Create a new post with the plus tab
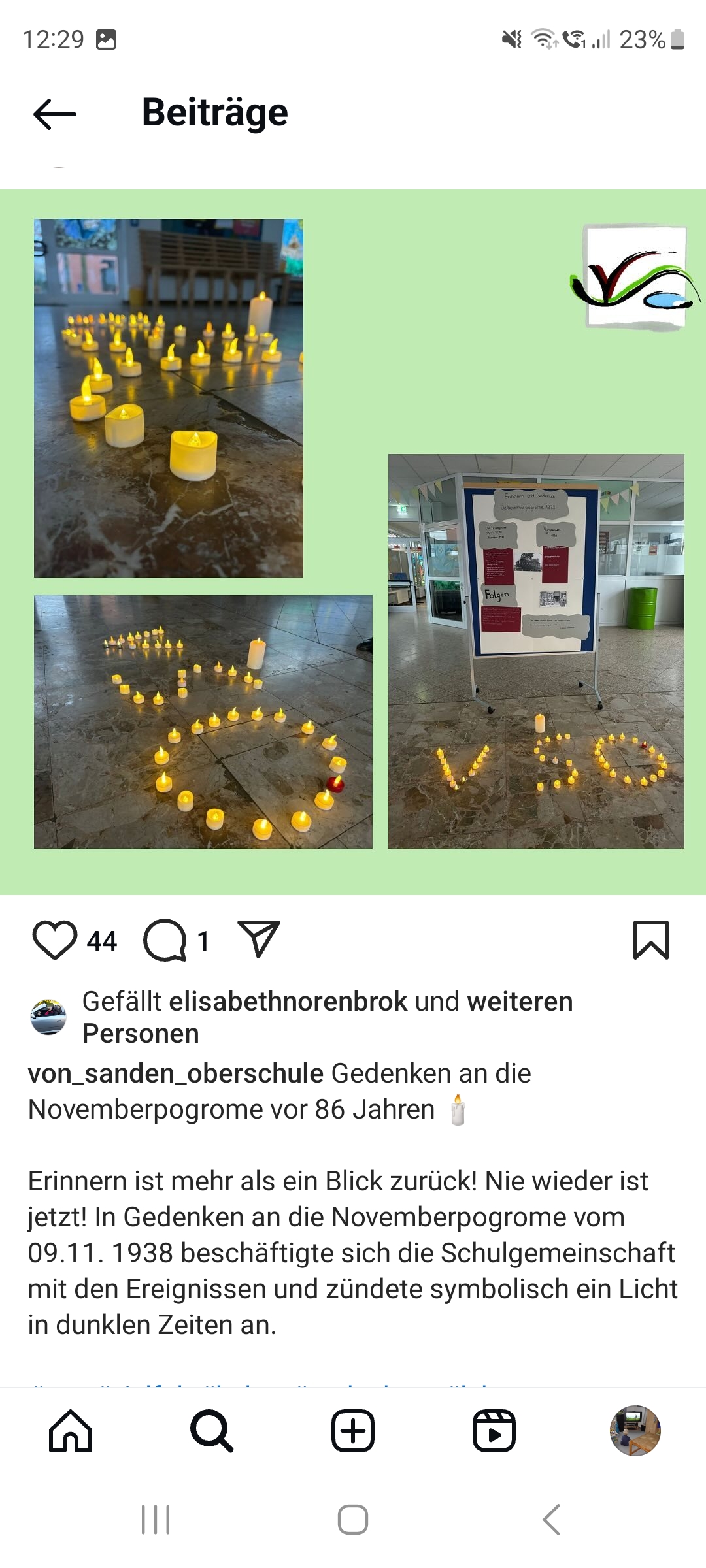This screenshot has height=1568, width=706. [353, 1431]
